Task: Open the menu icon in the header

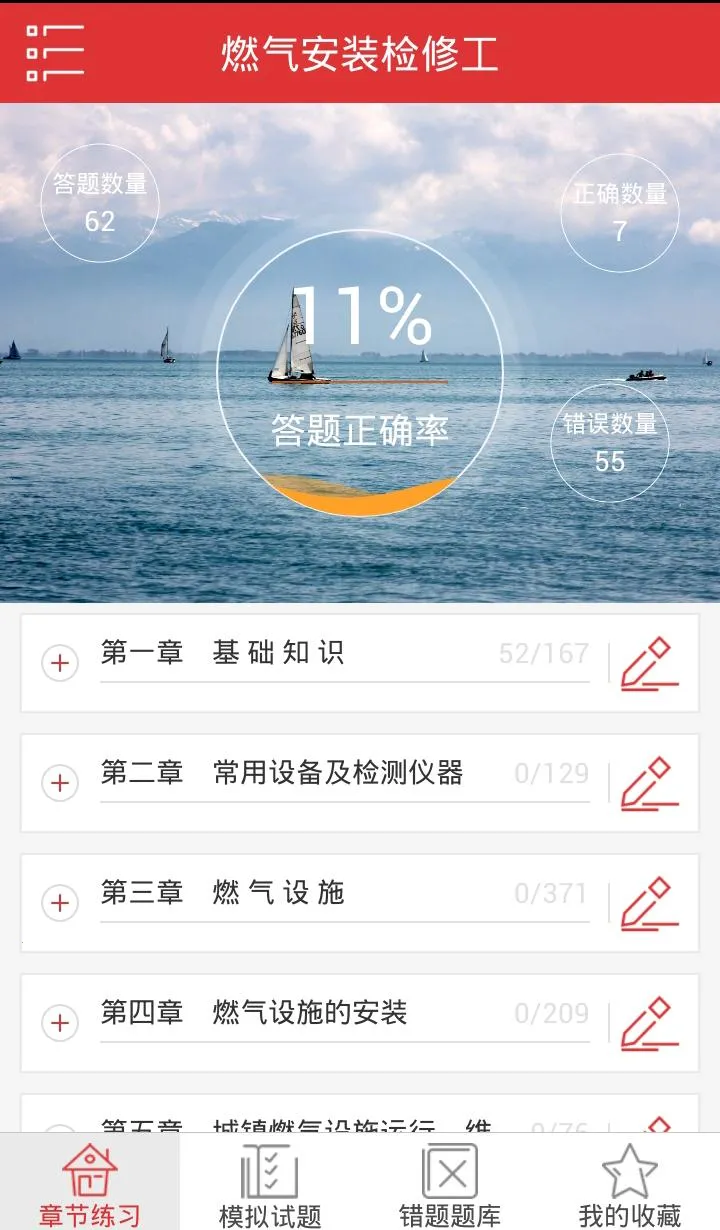Action: 55,51
